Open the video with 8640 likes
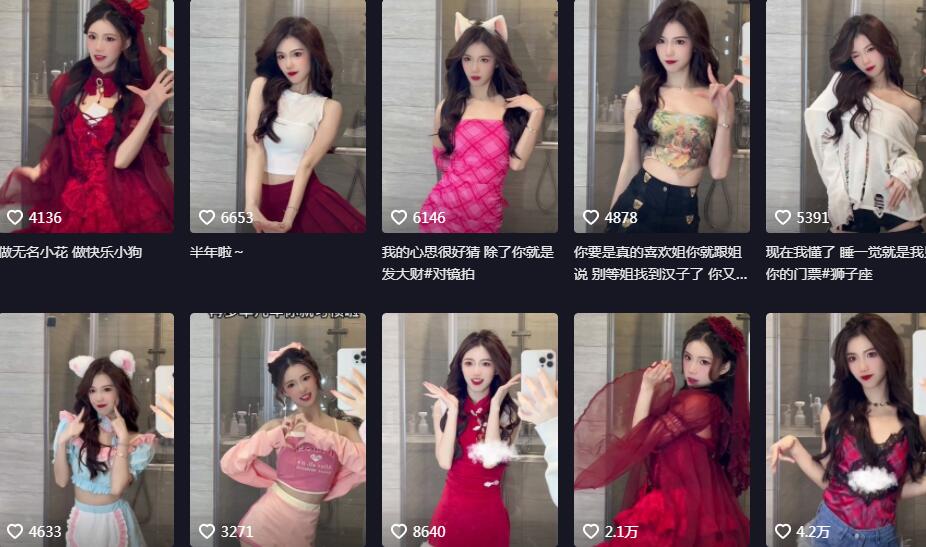 point(470,430)
